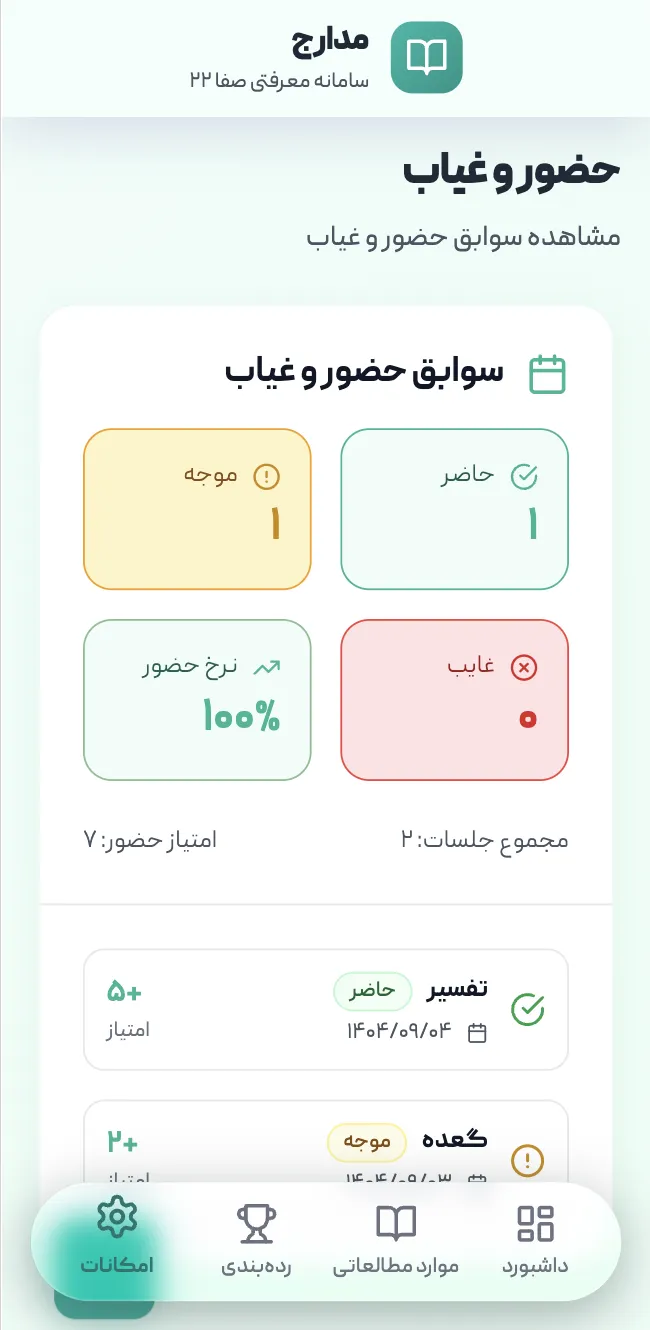Go to the رده‌بندی tab
650x1330 pixels.
point(256,1241)
